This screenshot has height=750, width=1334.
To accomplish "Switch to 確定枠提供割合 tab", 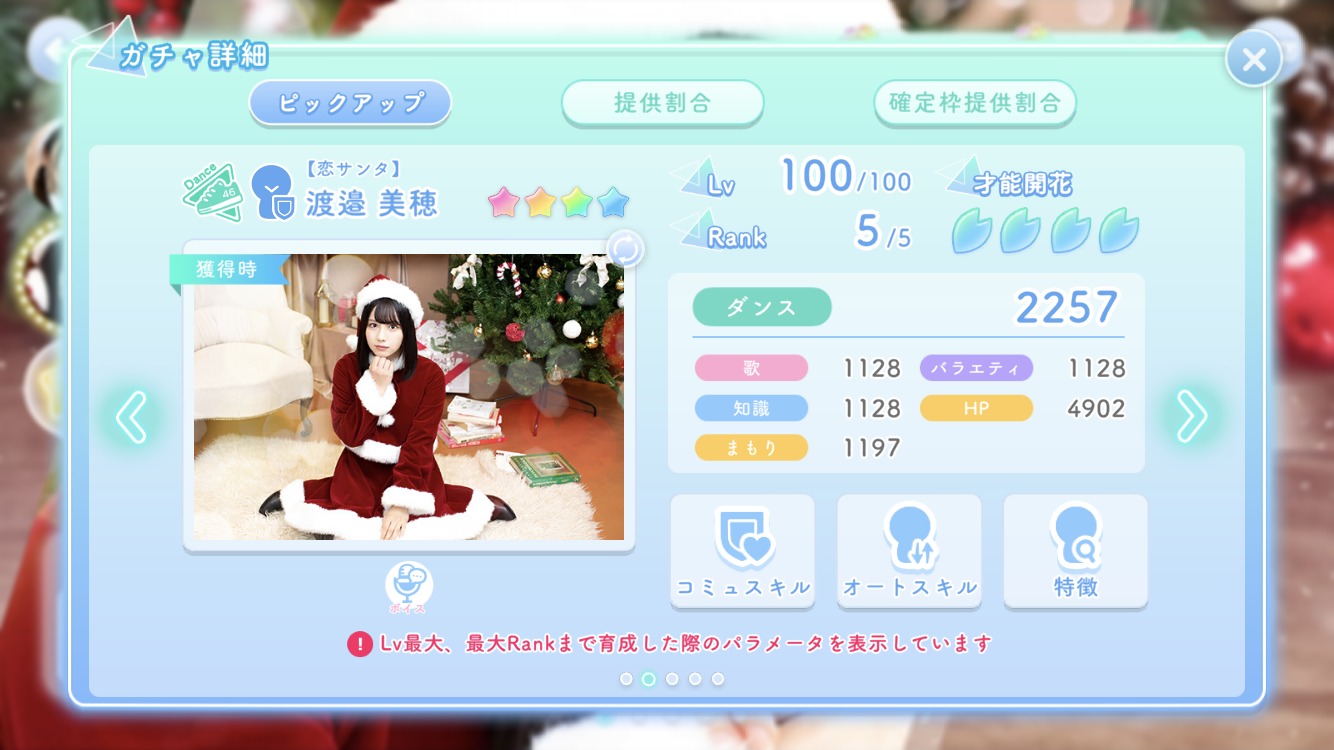I will coord(974,103).
